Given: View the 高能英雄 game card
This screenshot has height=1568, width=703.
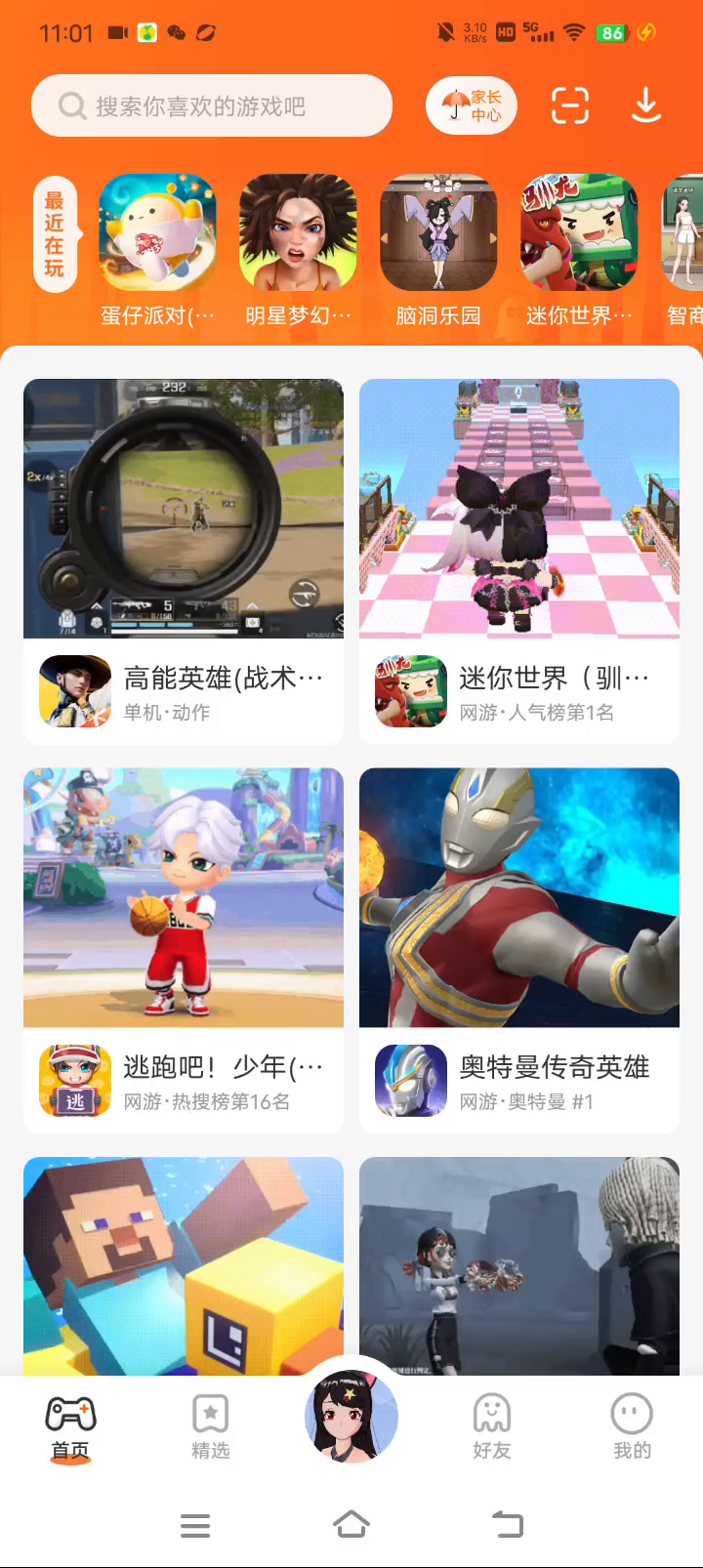Looking at the screenshot, I should [184, 560].
